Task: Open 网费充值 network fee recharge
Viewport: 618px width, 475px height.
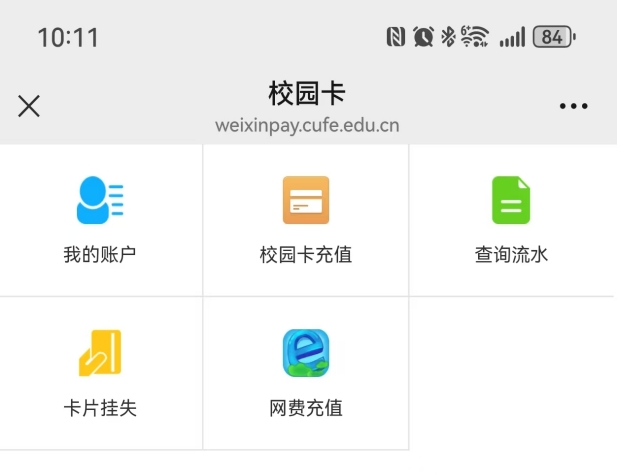Action: [305, 372]
